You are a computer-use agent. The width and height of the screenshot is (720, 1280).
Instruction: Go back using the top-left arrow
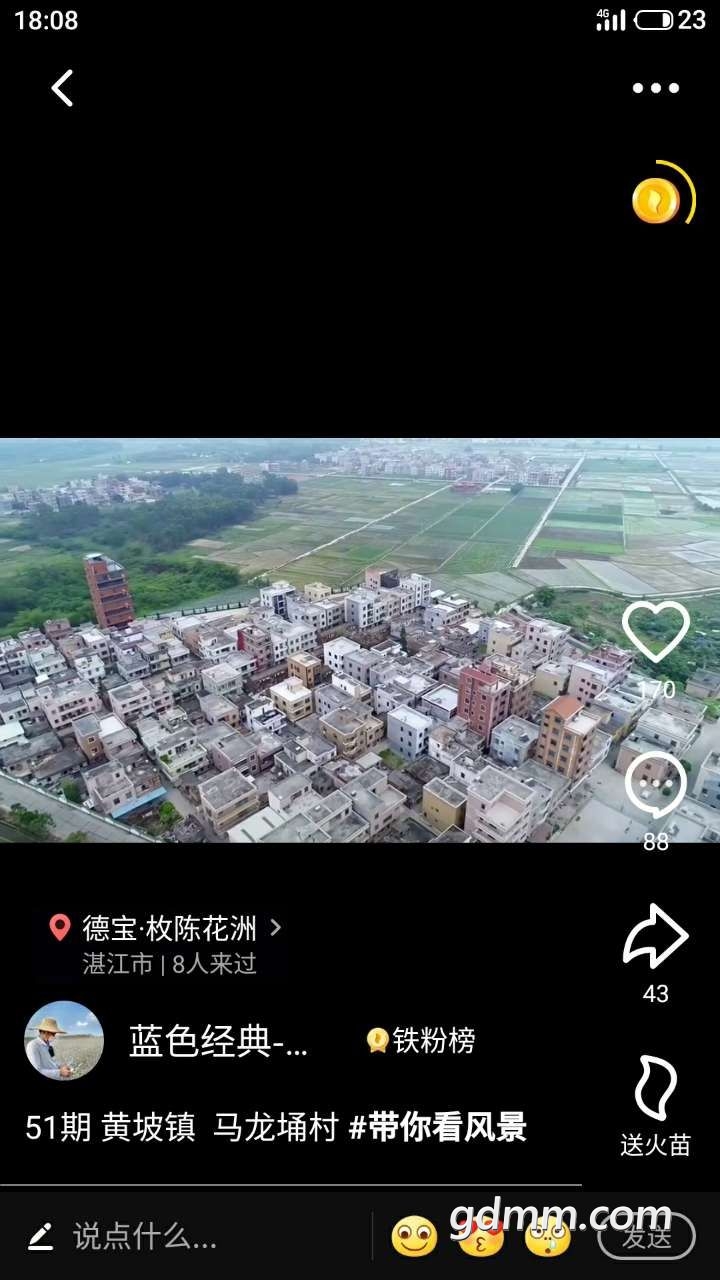(62, 88)
